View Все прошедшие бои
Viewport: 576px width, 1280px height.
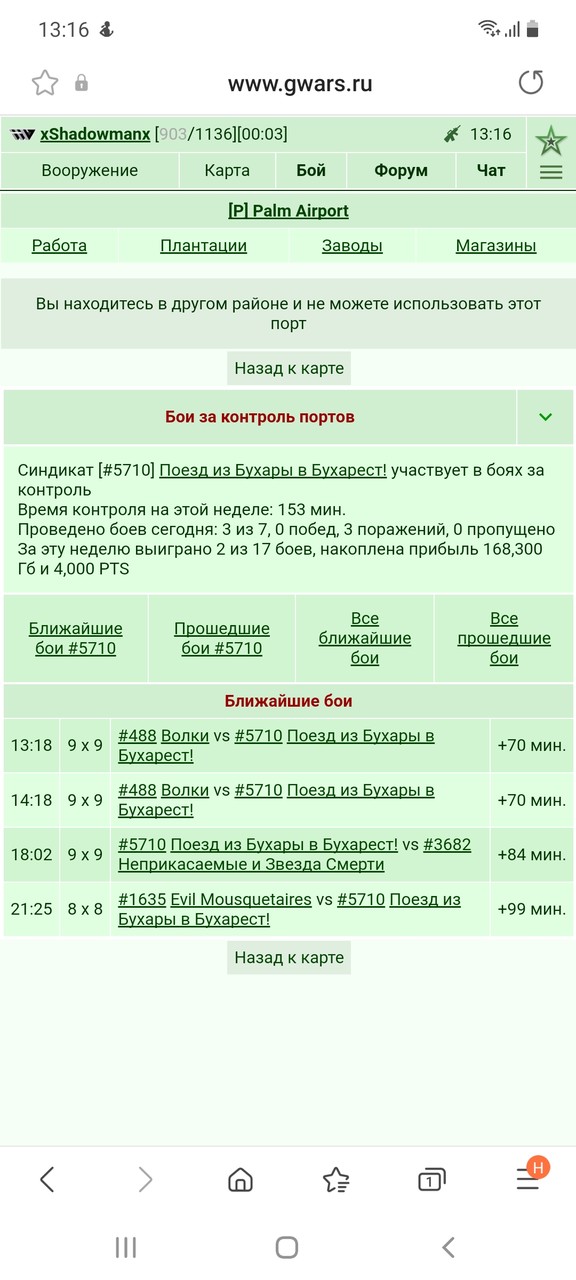pyautogui.click(x=504, y=638)
